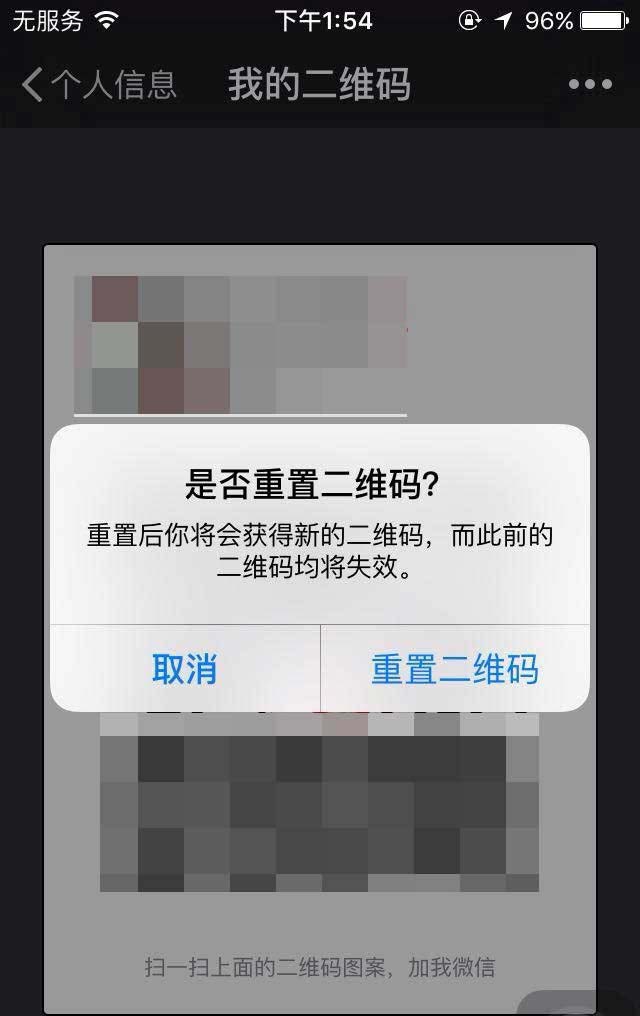Go back to 个人信息
The image size is (640, 1016).
98,85
